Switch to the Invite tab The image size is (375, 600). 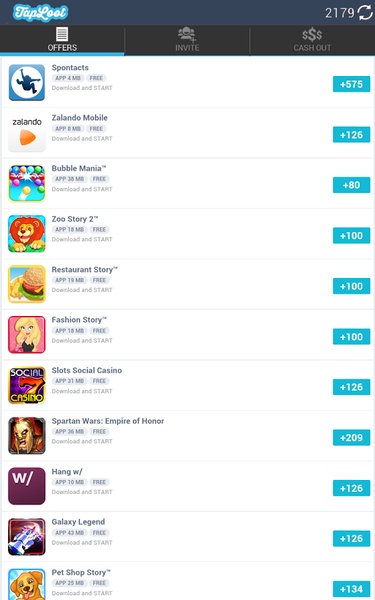(x=187, y=40)
